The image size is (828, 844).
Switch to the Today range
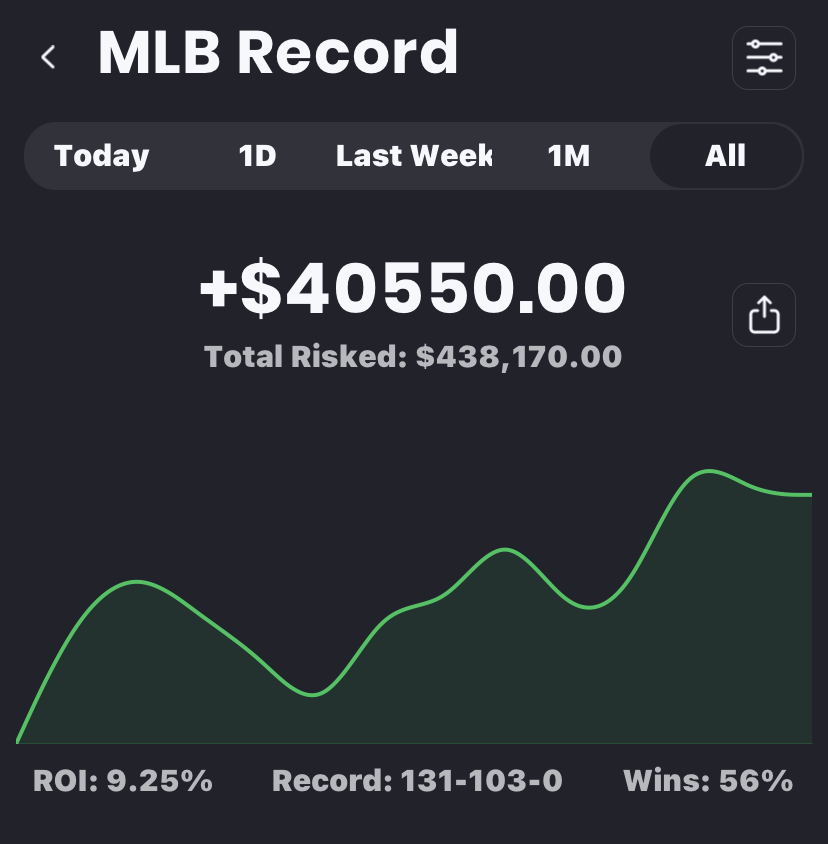[102, 156]
